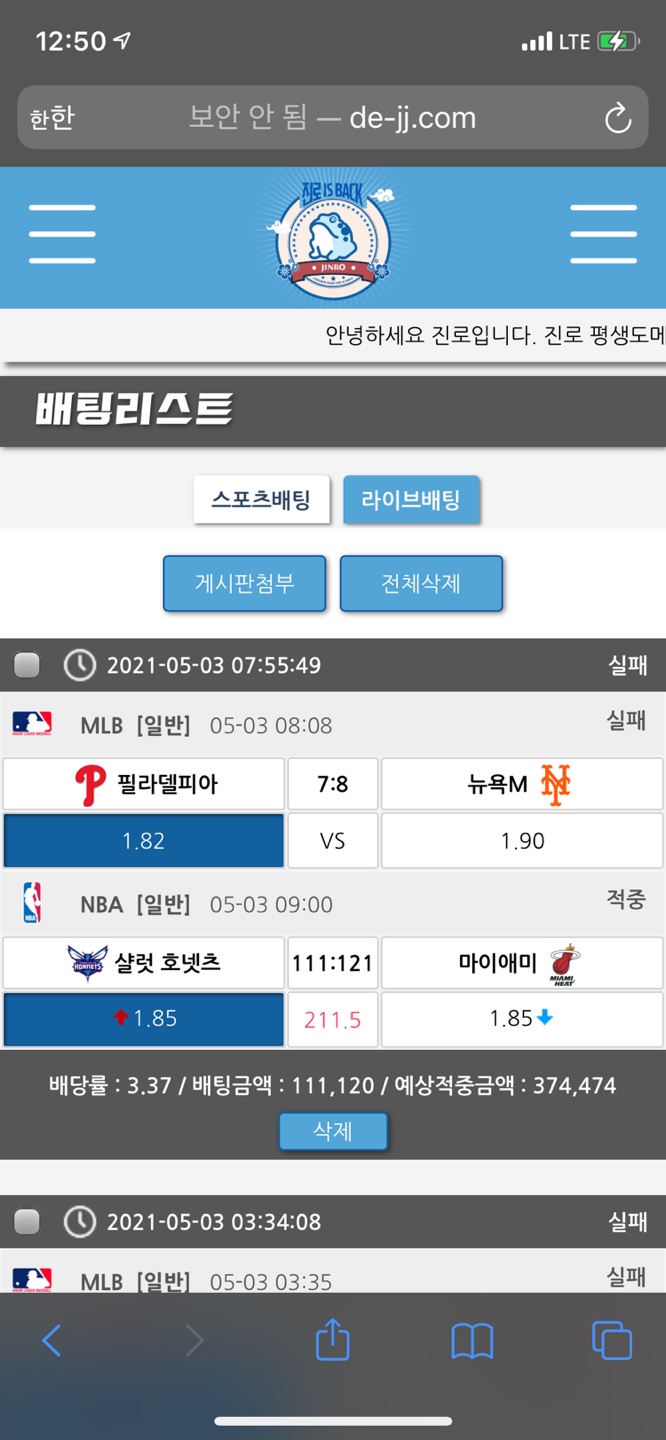Viewport: 666px width, 1440px height.
Task: Go back in Safari
Action: (52, 1341)
